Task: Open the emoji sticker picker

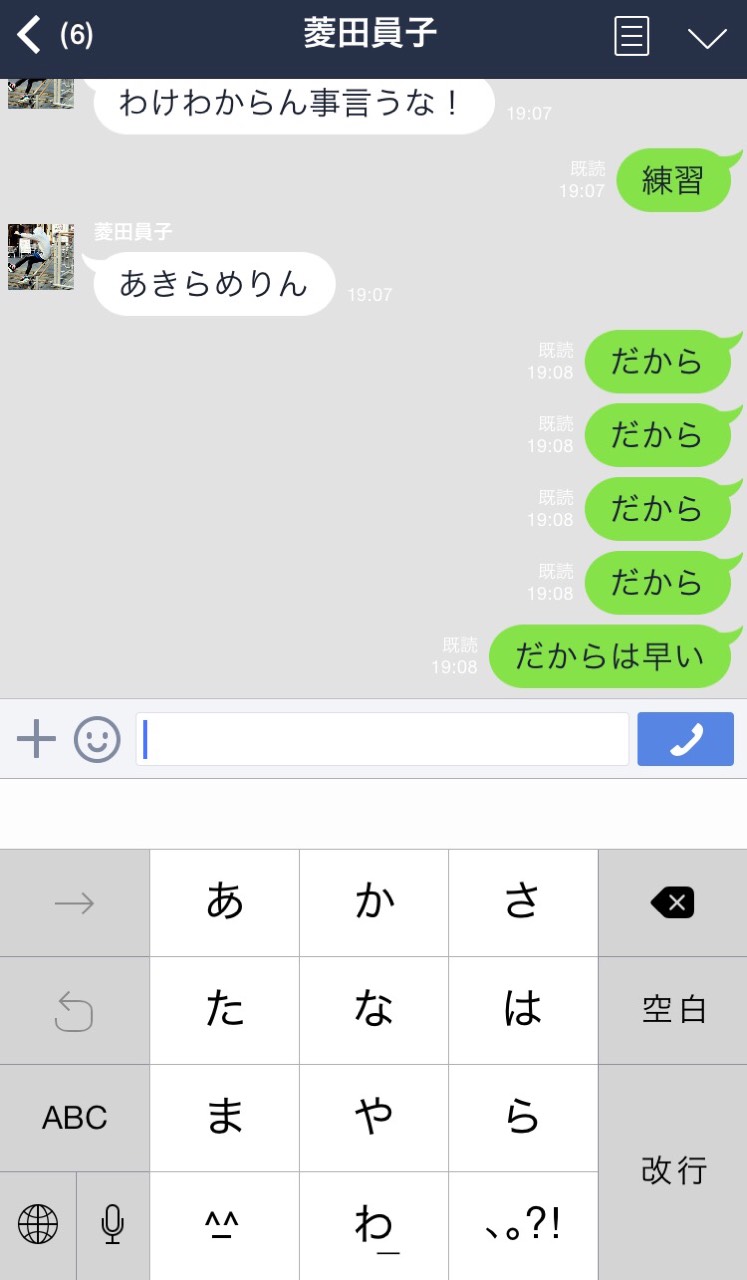Action: pyautogui.click(x=97, y=740)
